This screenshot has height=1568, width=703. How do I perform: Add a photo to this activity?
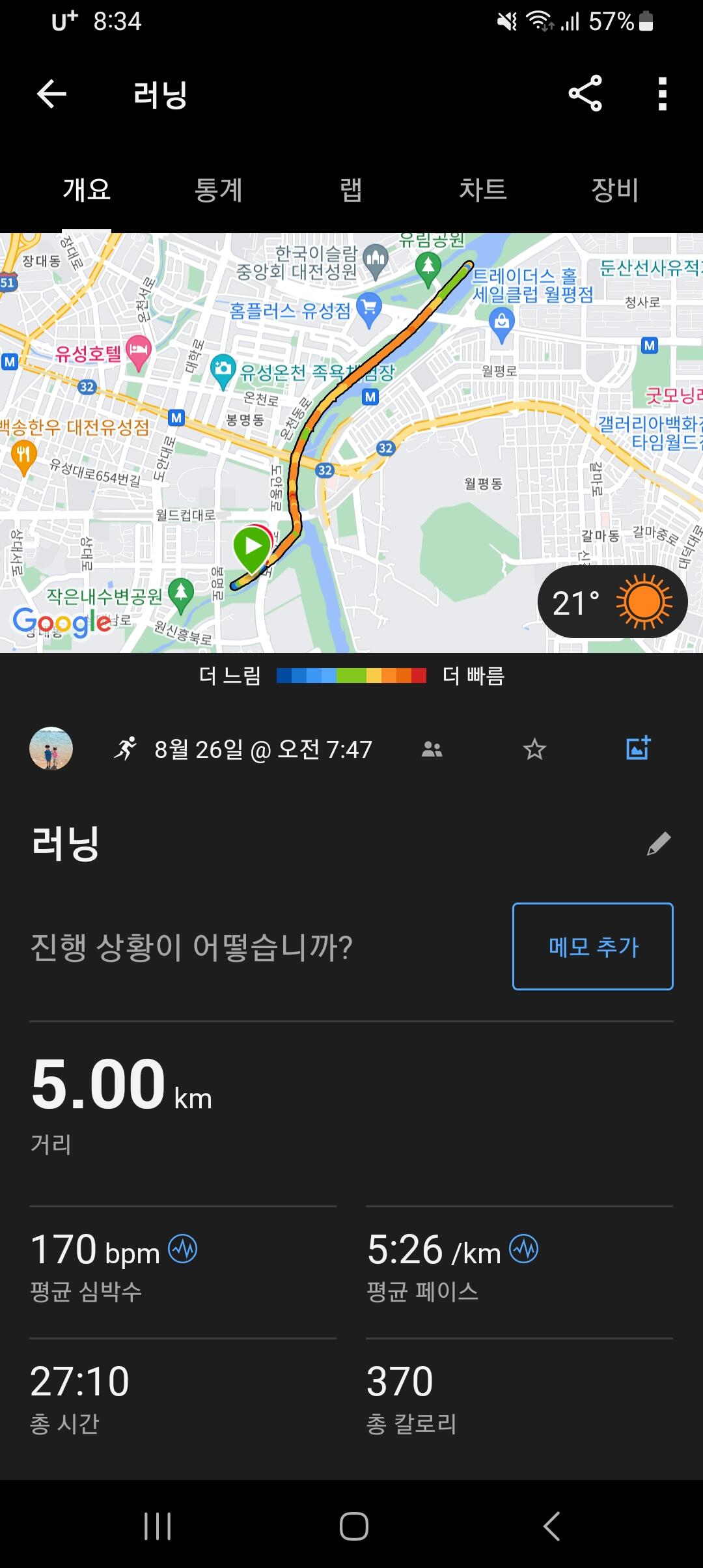638,749
